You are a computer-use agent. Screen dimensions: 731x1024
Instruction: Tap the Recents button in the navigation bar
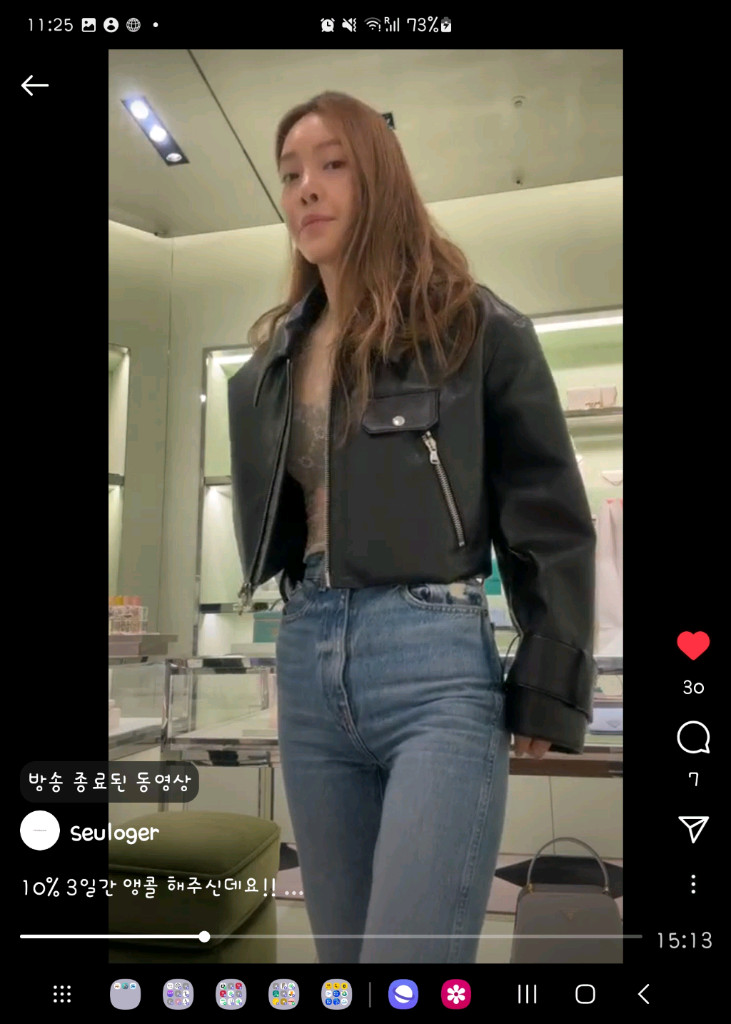527,995
